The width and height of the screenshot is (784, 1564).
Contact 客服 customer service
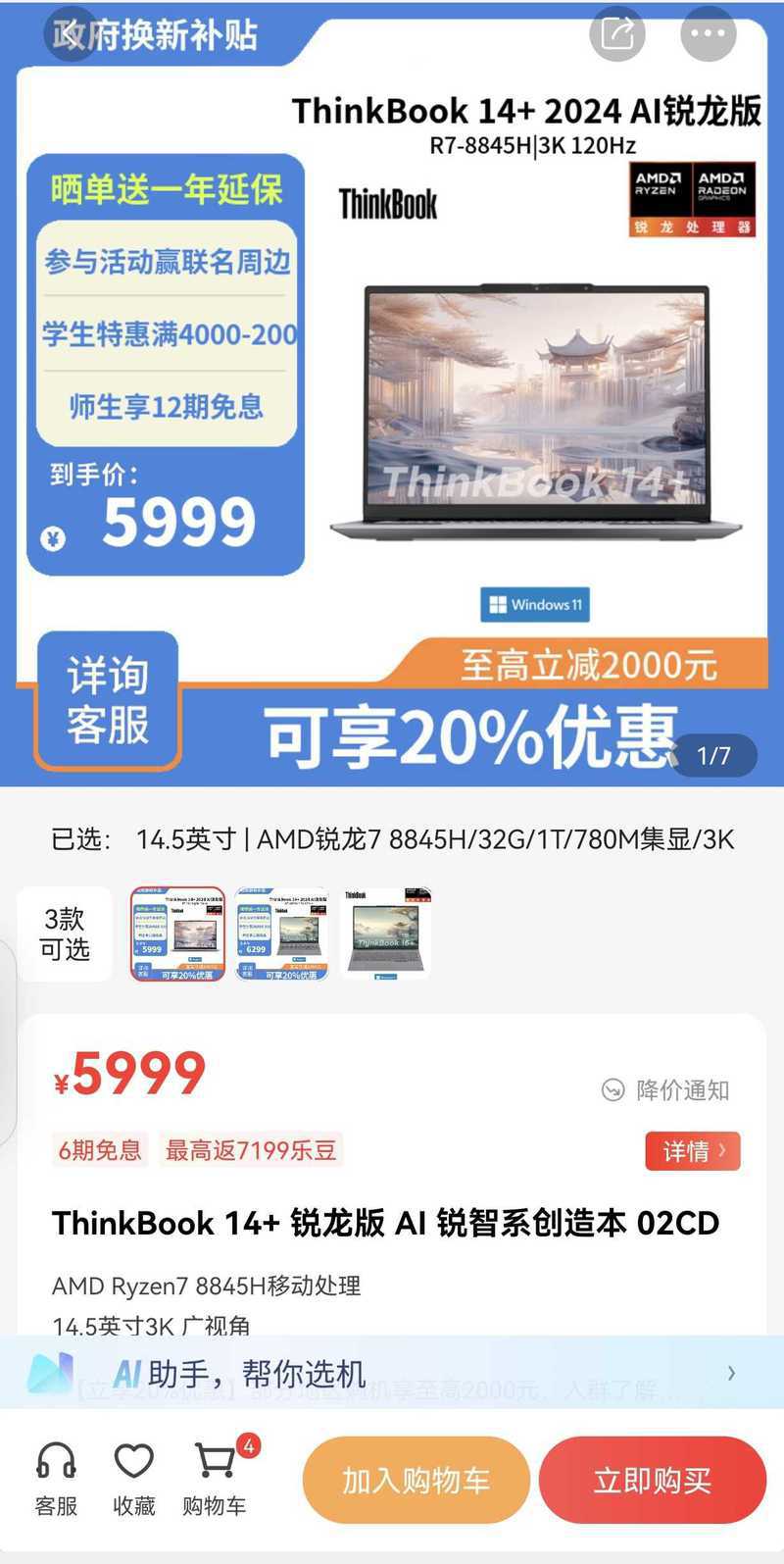(56, 1479)
